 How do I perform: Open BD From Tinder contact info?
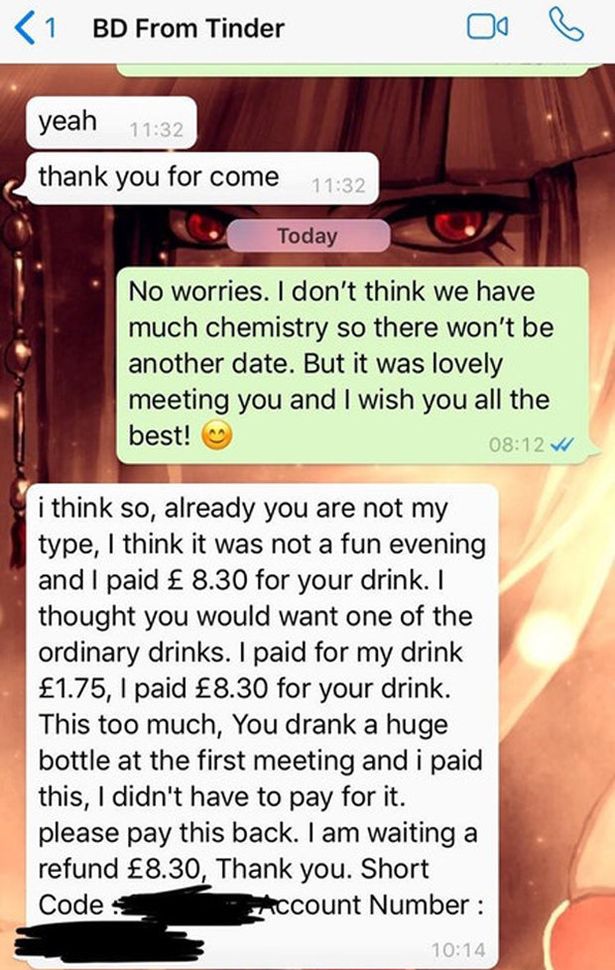188,28
